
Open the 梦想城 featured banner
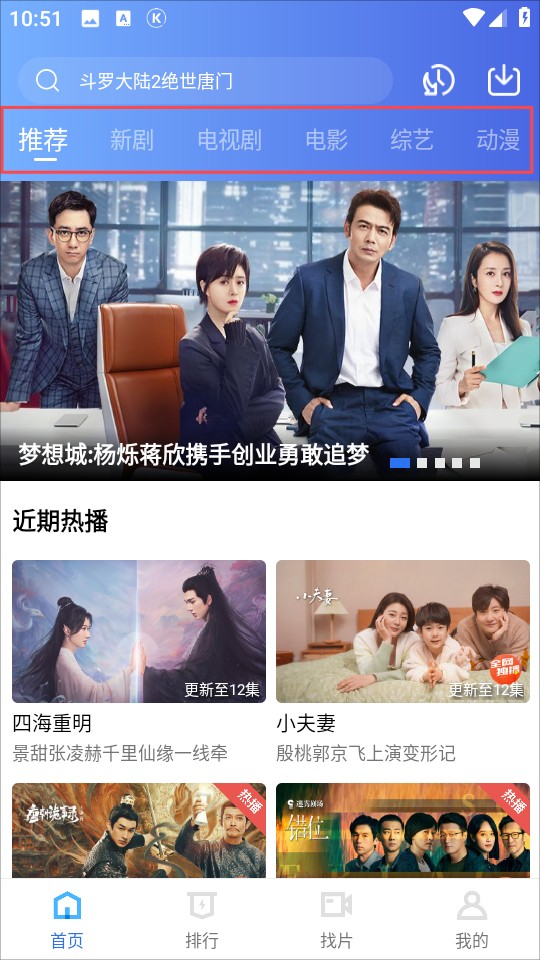point(270,331)
